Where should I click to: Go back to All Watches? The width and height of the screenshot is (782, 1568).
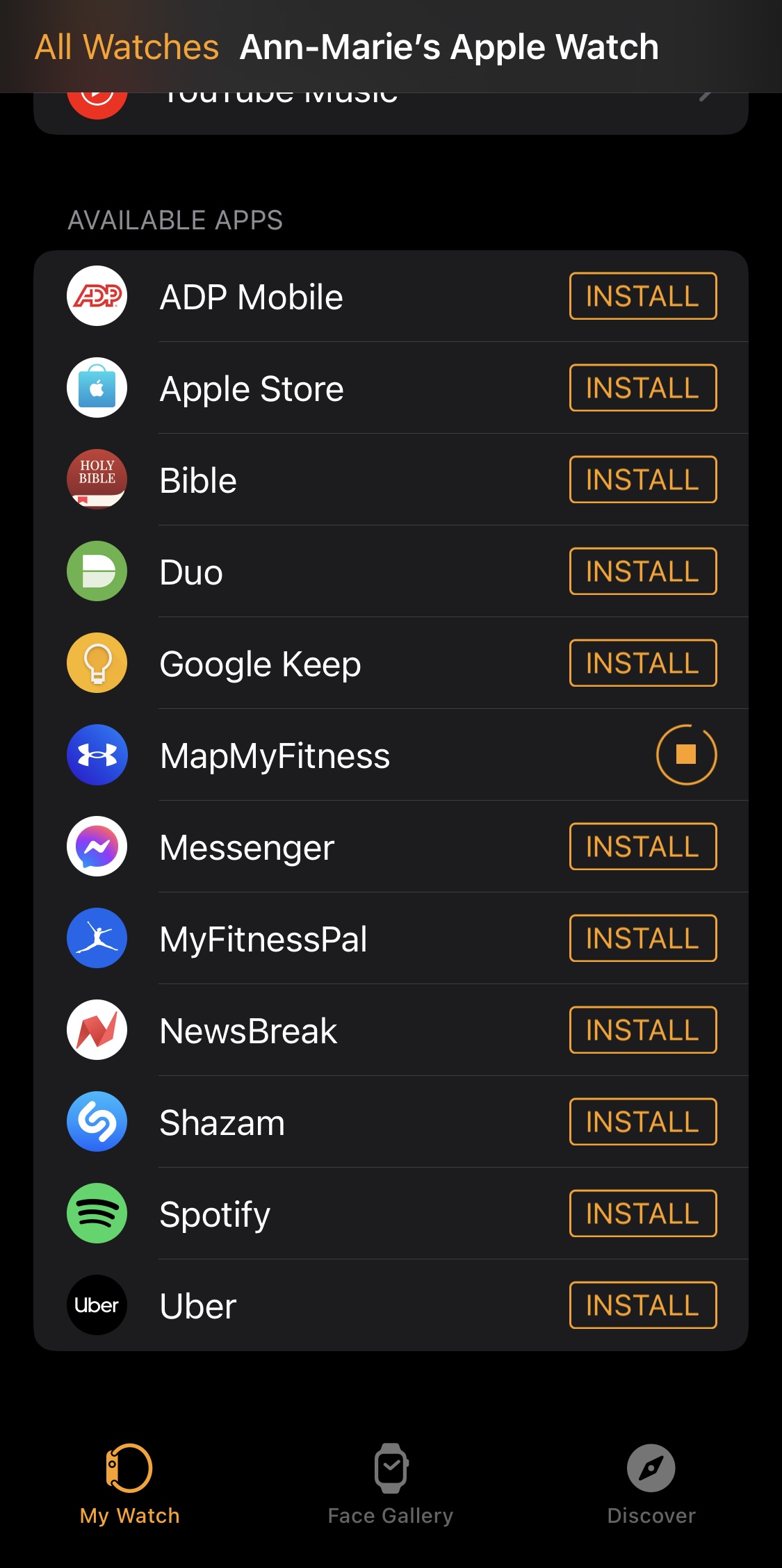point(127,47)
